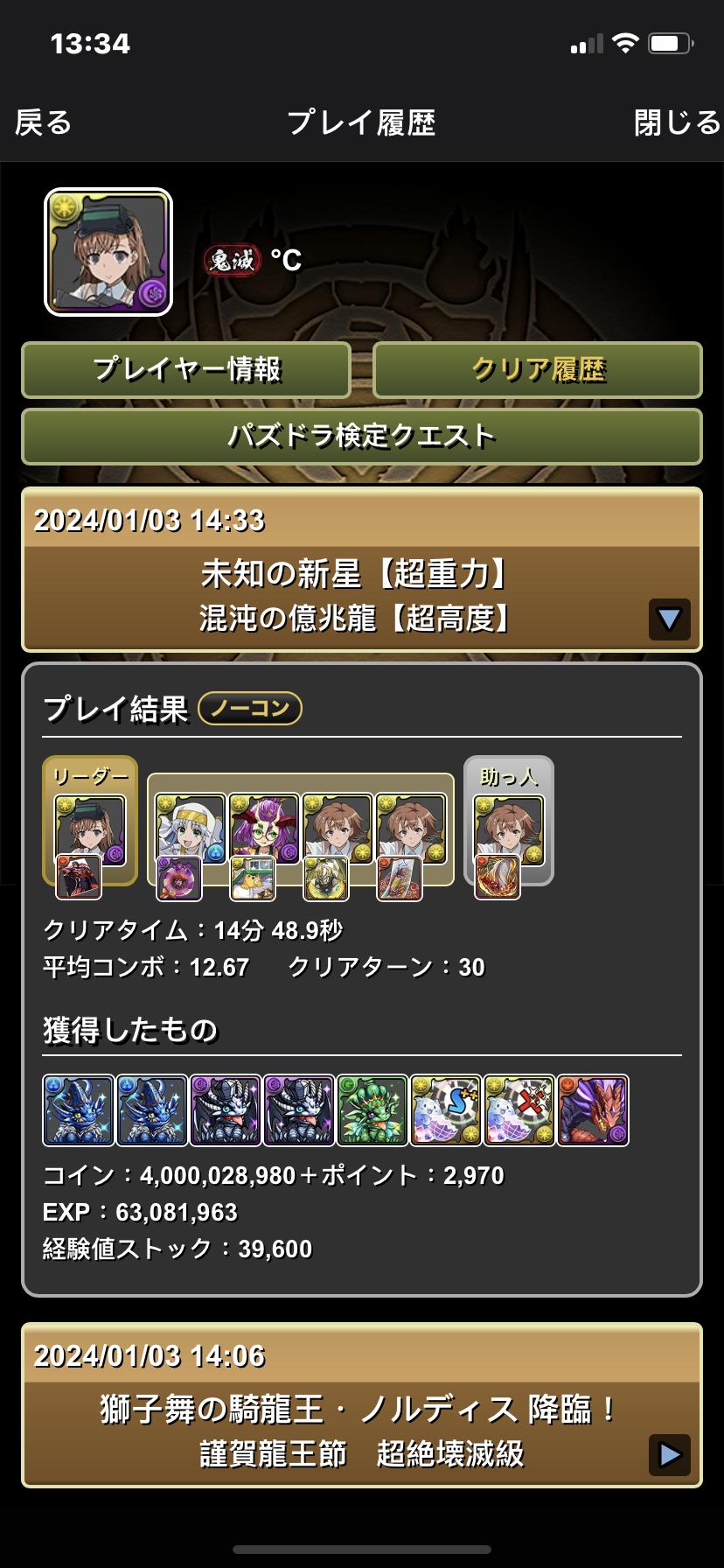This screenshot has width=724, height=1568.
Task: Open パズドラ検定クエスト
Action: [x=362, y=436]
